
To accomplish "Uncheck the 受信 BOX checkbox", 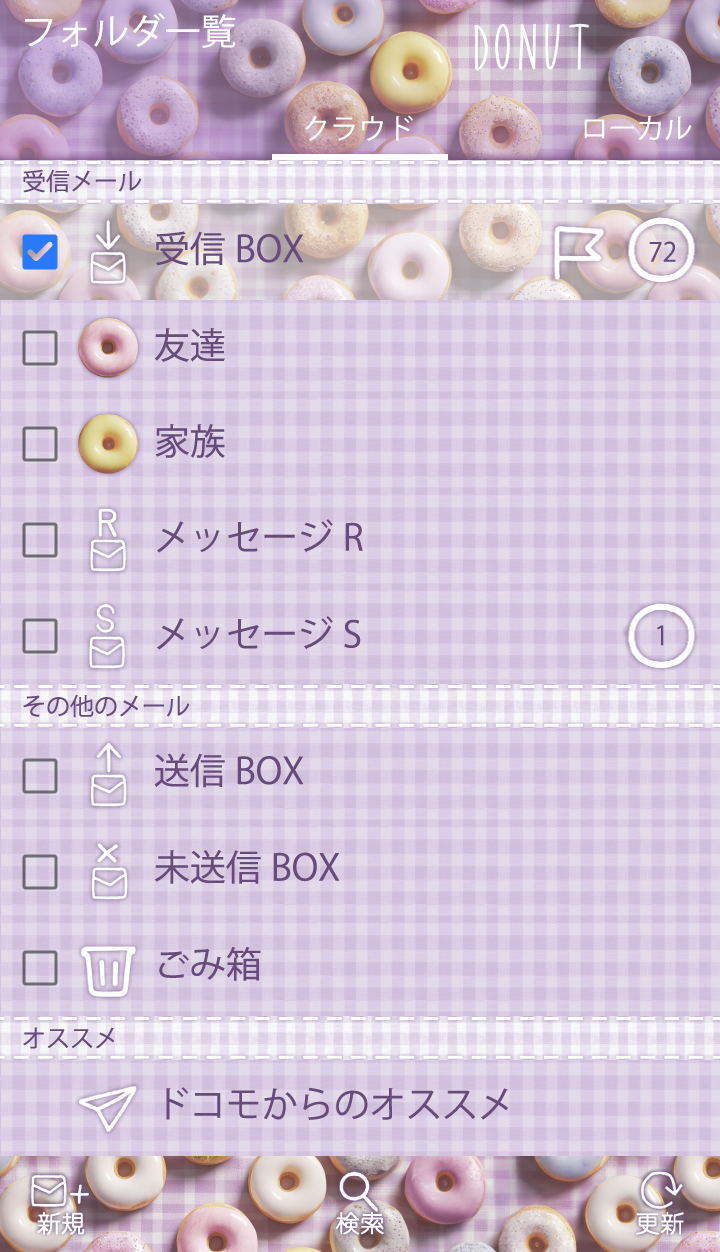I will point(40,252).
